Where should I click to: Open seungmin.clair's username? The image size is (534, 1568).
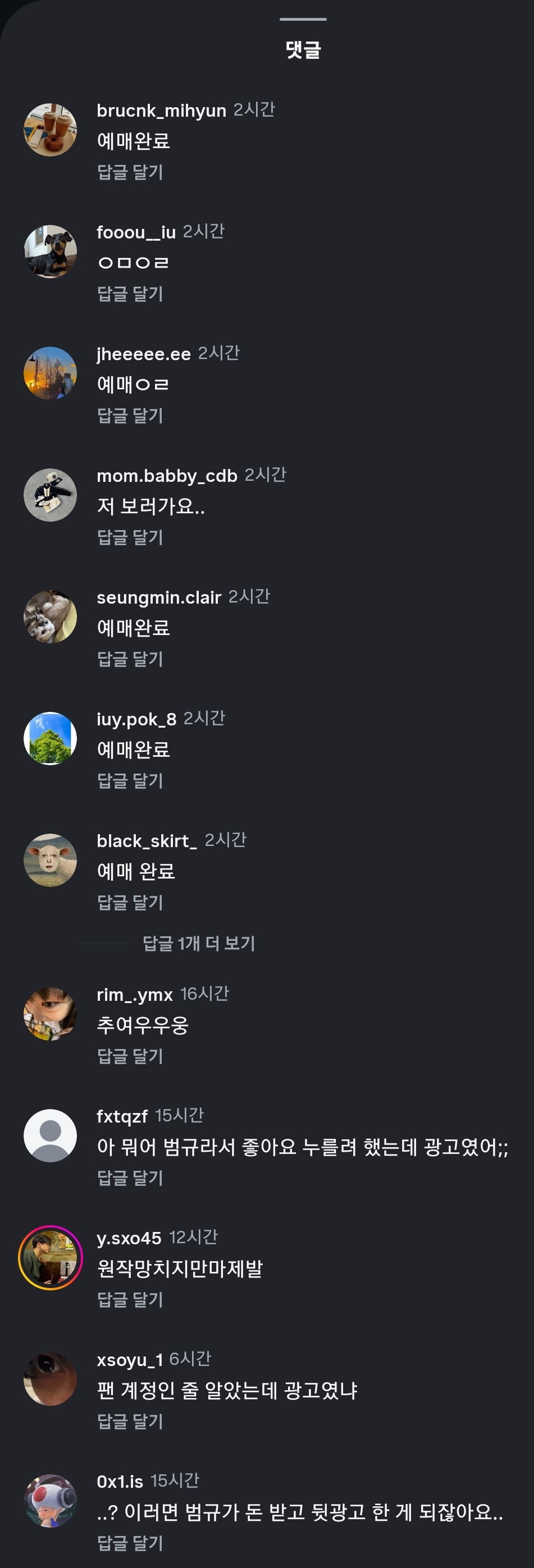(x=158, y=597)
